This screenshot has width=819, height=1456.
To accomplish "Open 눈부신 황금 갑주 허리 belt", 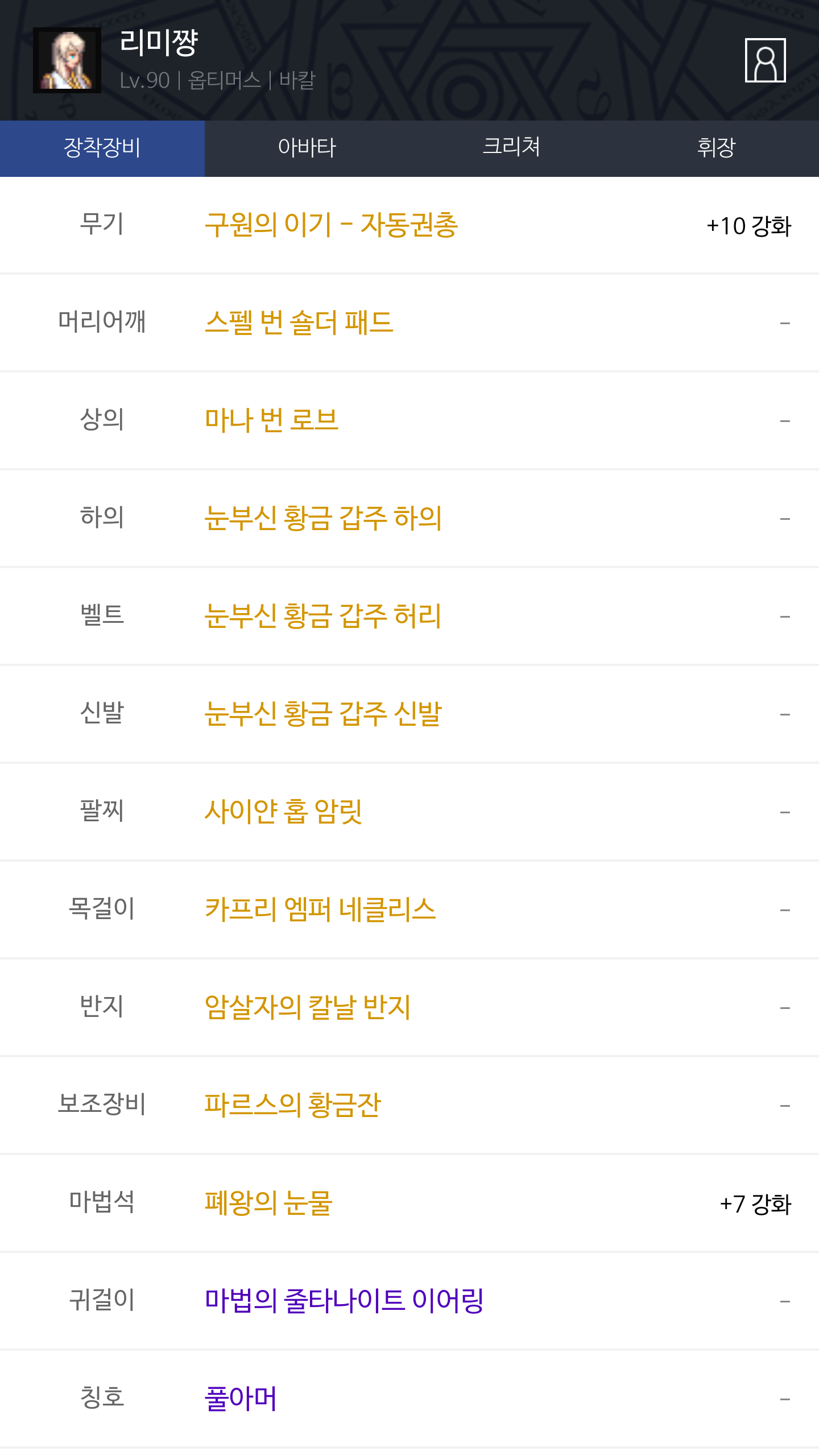I will (x=323, y=617).
